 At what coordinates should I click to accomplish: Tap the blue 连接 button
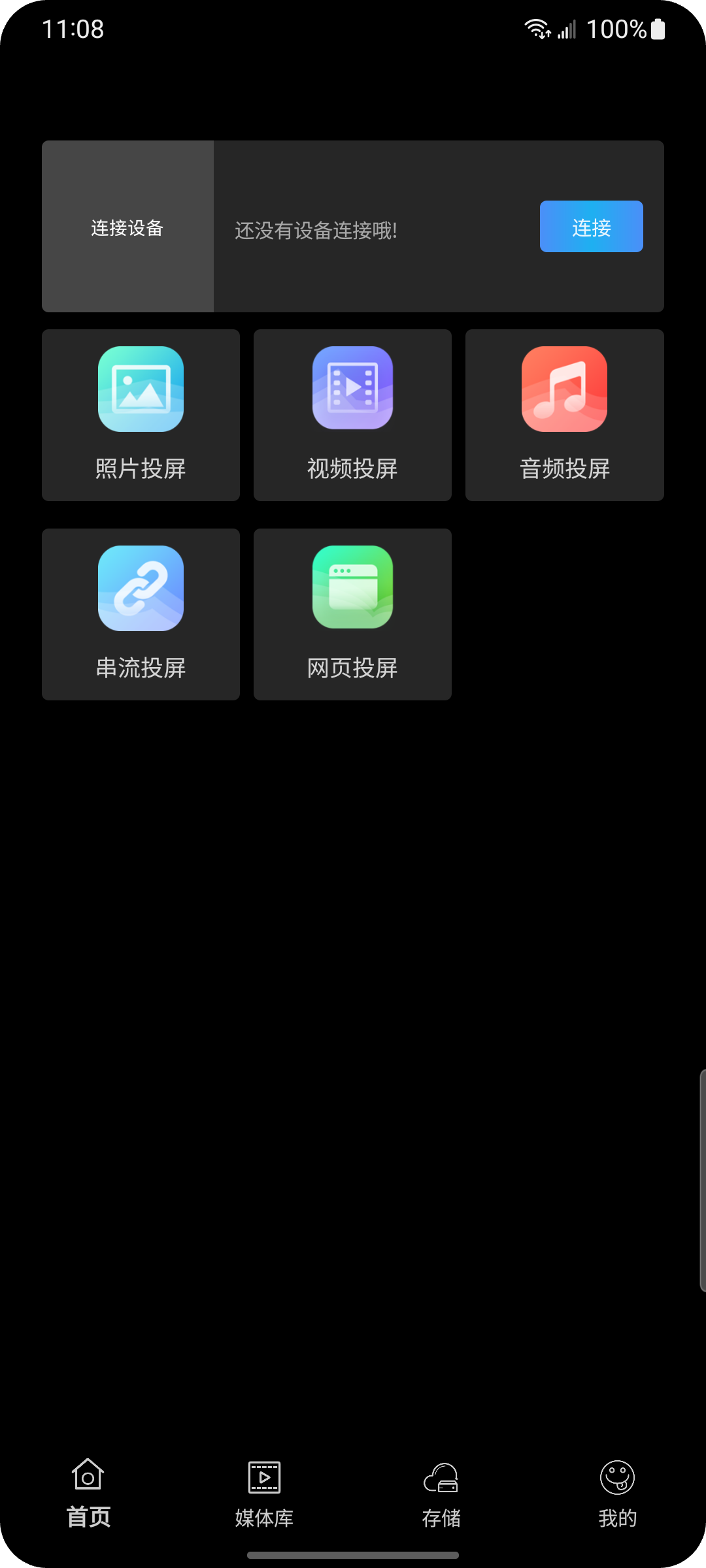coord(591,227)
